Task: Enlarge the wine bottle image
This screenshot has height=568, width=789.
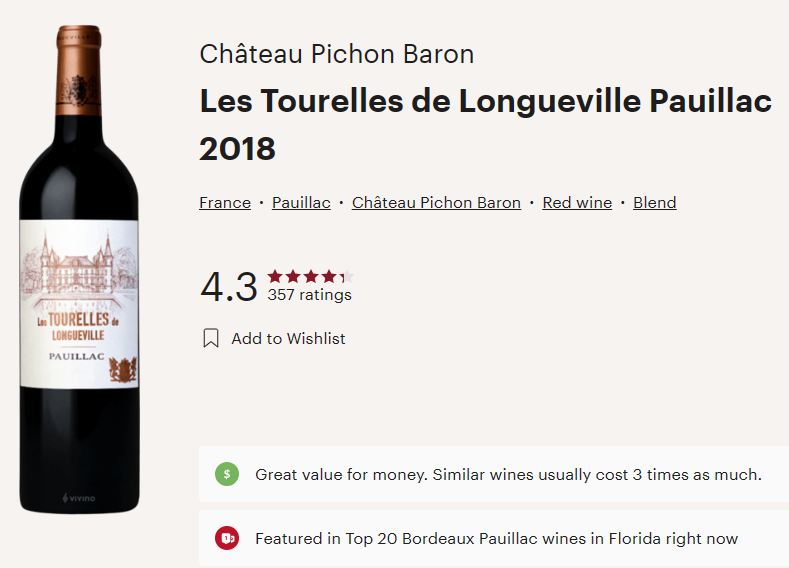Action: tap(79, 270)
